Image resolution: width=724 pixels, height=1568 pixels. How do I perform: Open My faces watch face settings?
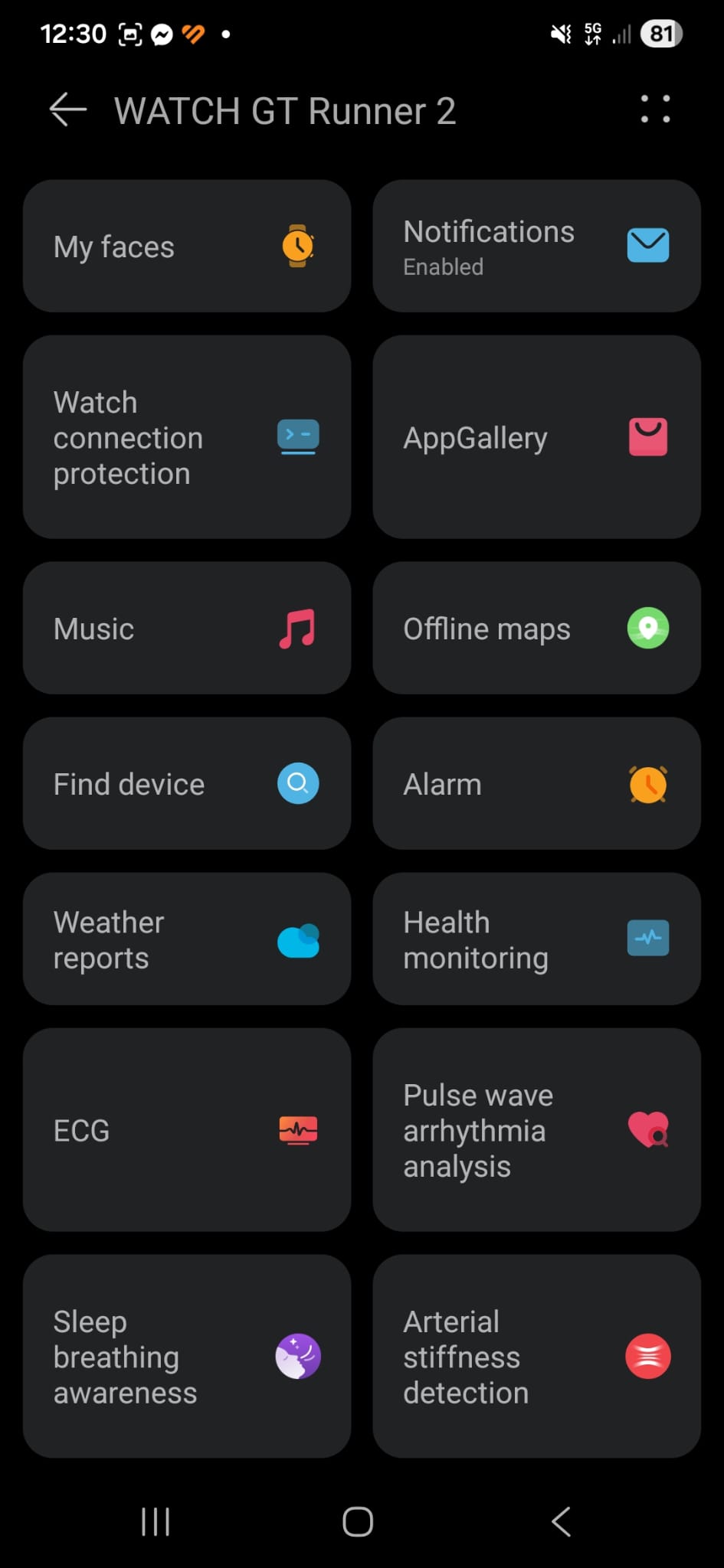click(187, 246)
